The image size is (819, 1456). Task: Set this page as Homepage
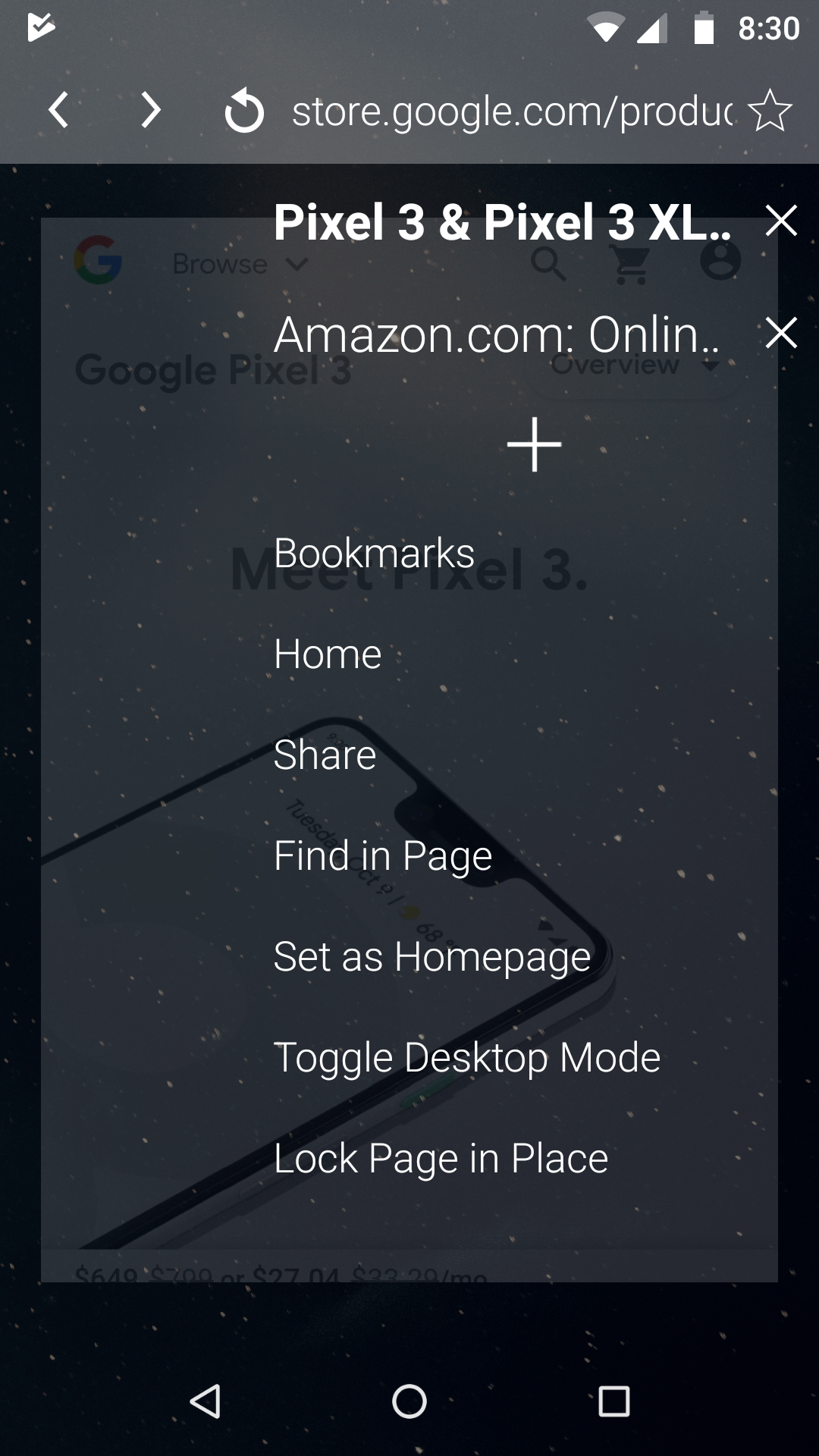tap(432, 956)
